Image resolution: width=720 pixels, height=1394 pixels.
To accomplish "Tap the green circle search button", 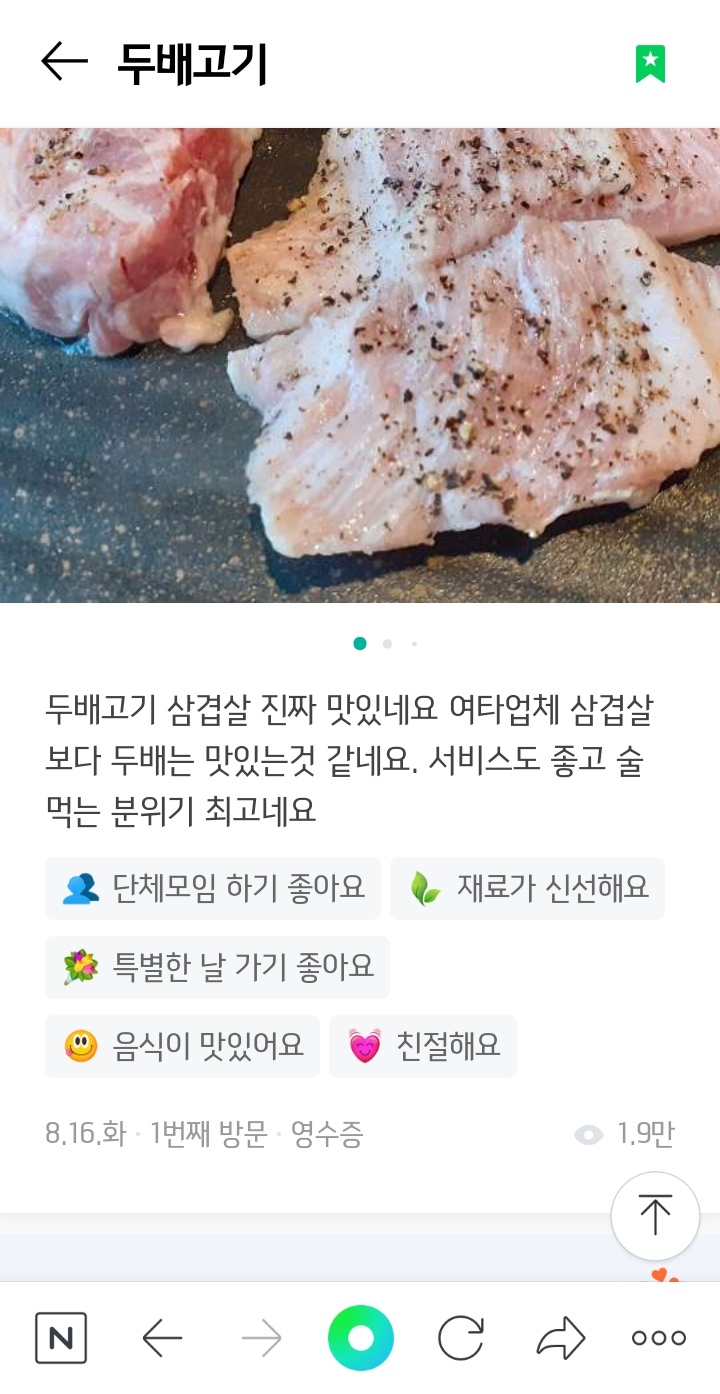I will tap(360, 1338).
